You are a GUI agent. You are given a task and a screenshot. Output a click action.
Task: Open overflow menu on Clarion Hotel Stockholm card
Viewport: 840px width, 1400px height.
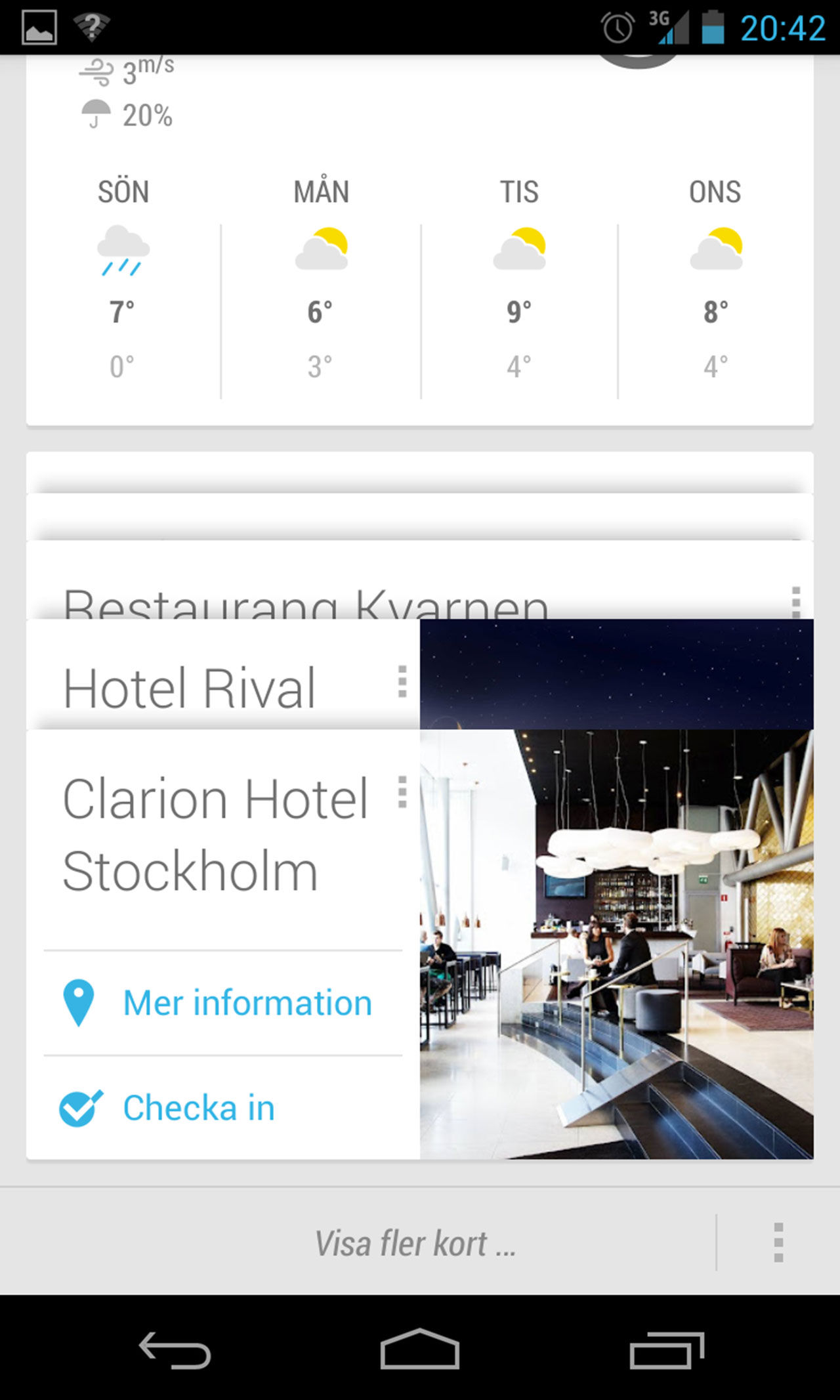pyautogui.click(x=402, y=792)
